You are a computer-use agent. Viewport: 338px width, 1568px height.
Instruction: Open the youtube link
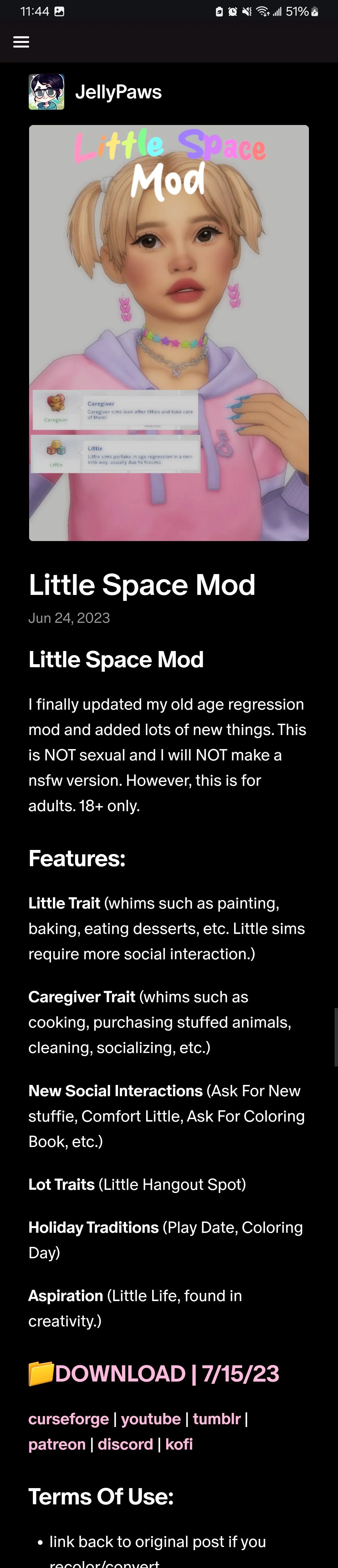151,1419
